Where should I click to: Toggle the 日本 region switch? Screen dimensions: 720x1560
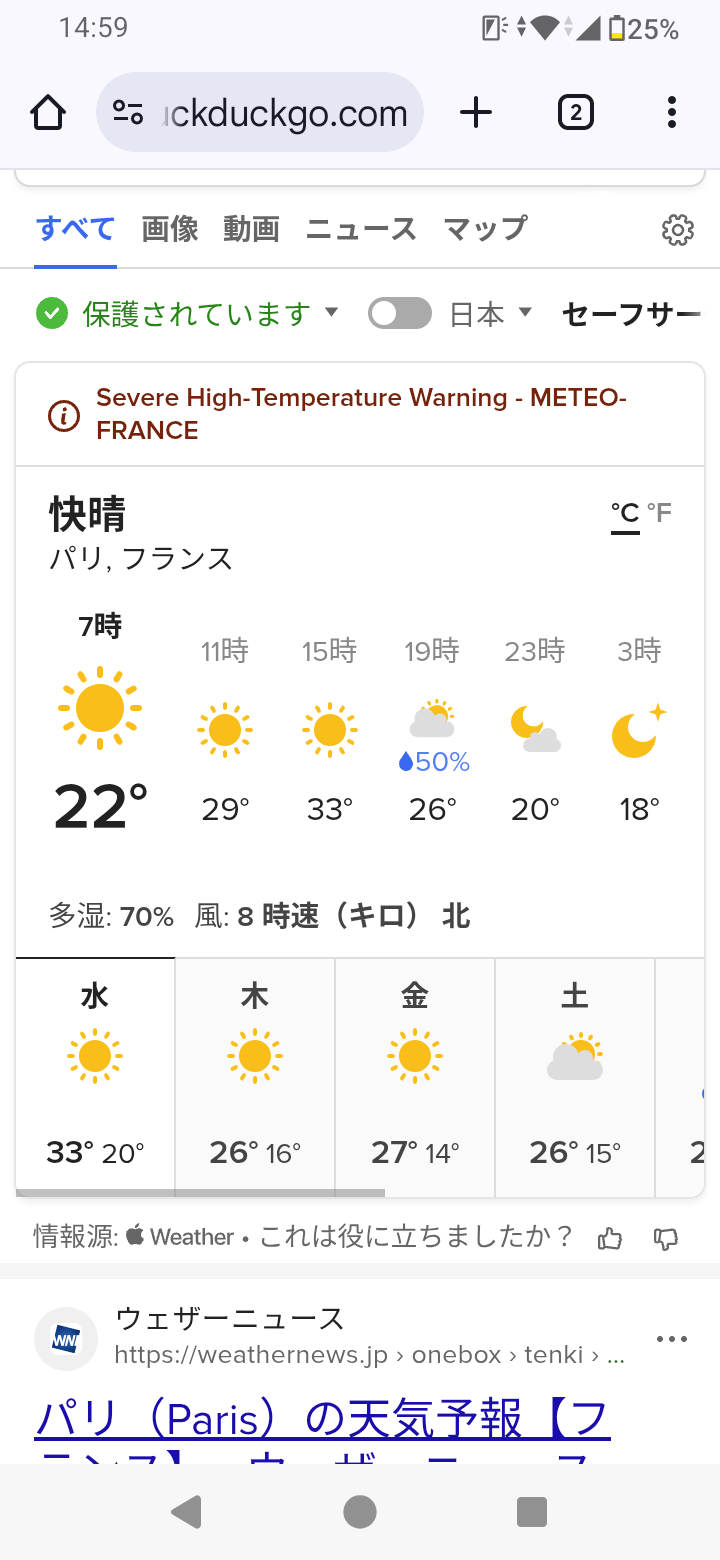[400, 314]
